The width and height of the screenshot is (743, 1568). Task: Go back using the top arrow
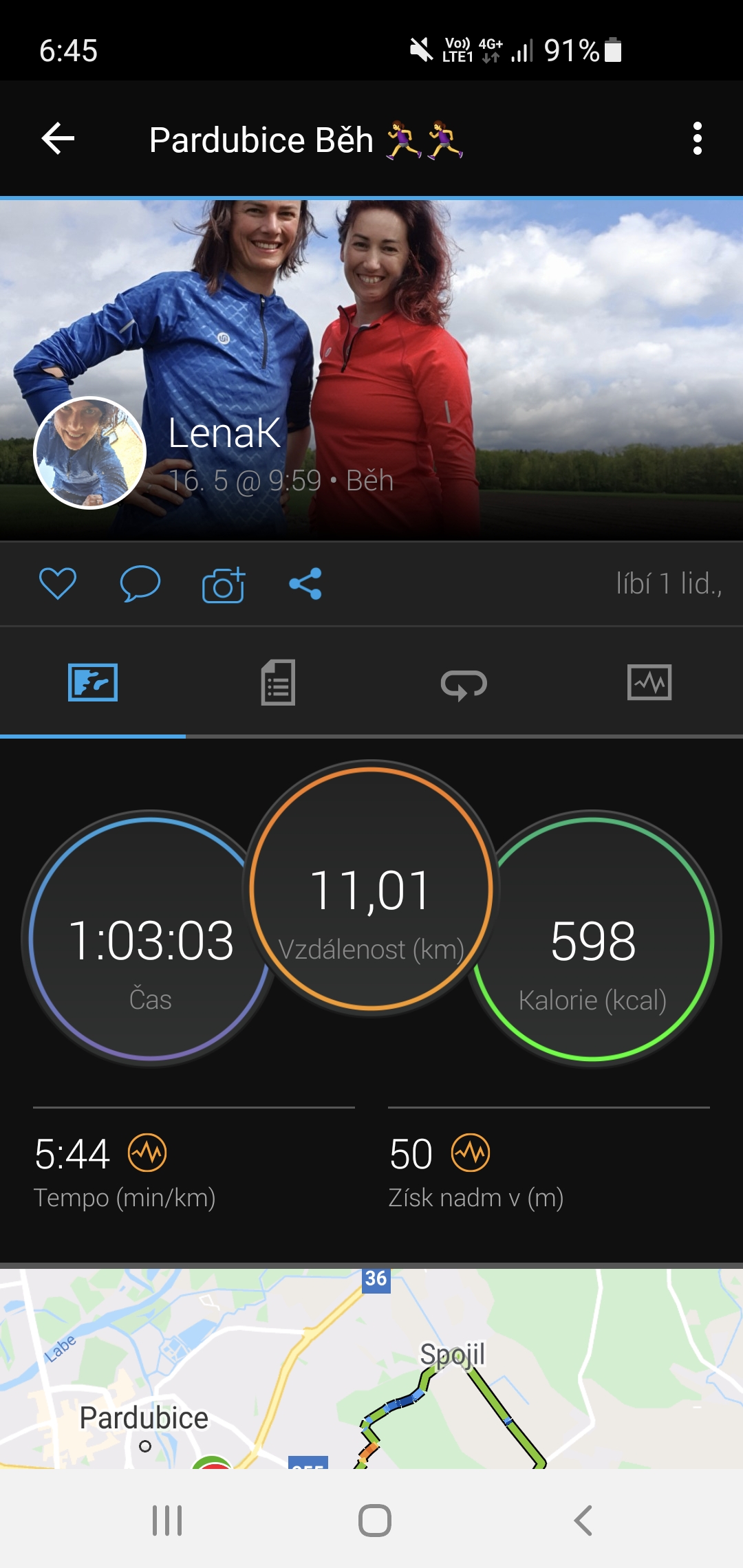(58, 139)
